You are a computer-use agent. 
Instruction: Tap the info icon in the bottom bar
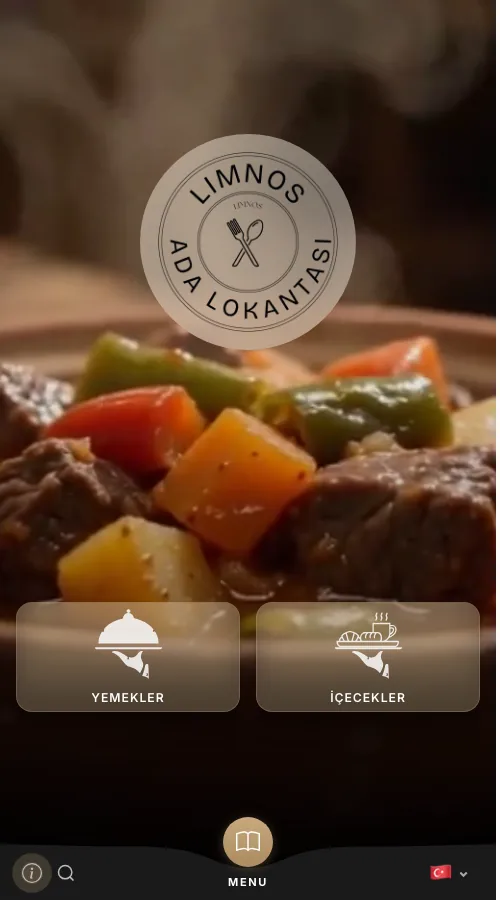click(32, 873)
